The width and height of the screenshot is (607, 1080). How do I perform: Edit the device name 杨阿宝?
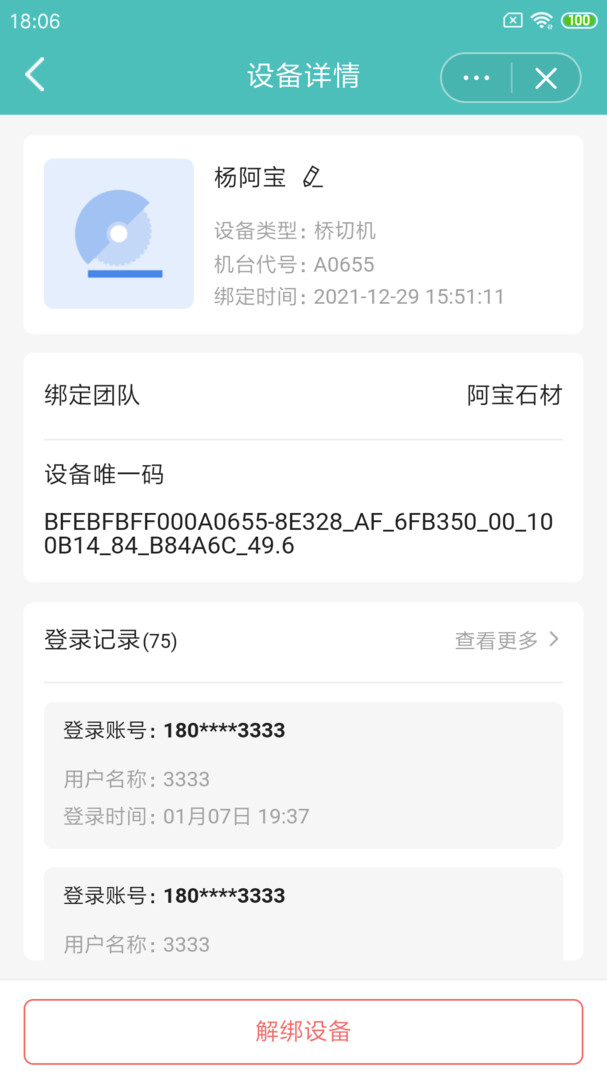312,178
